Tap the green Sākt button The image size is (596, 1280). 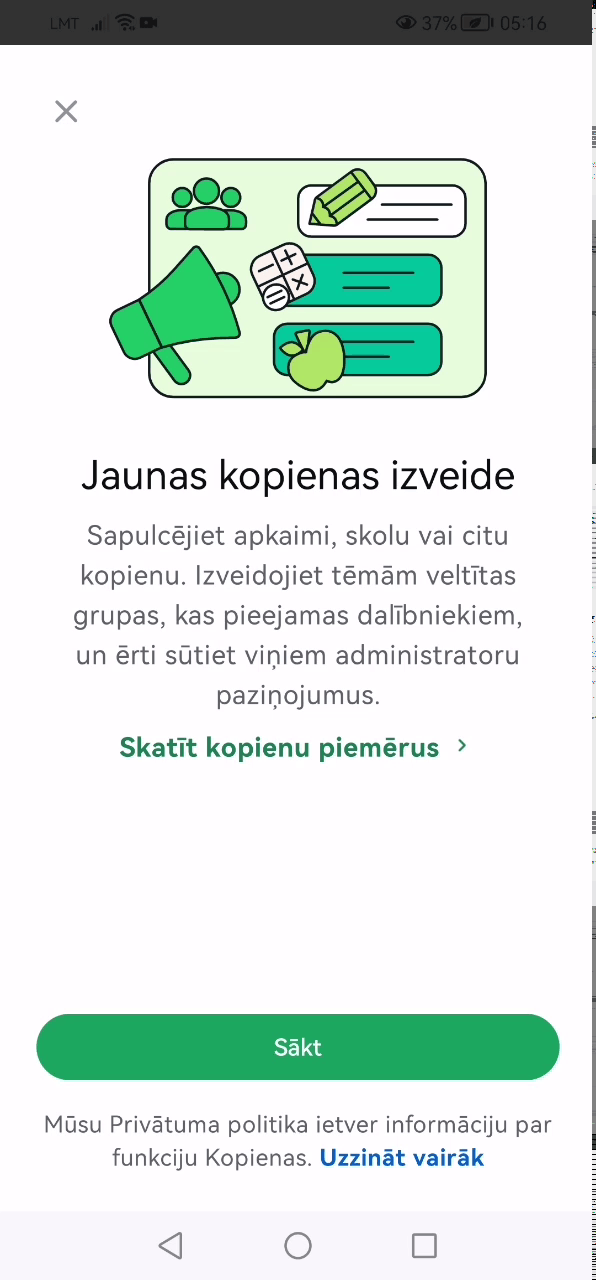[x=298, y=1047]
